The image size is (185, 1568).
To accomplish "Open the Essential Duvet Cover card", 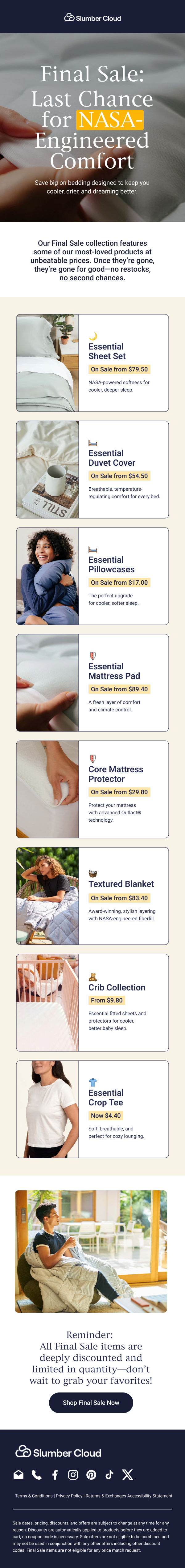I will coord(92,469).
